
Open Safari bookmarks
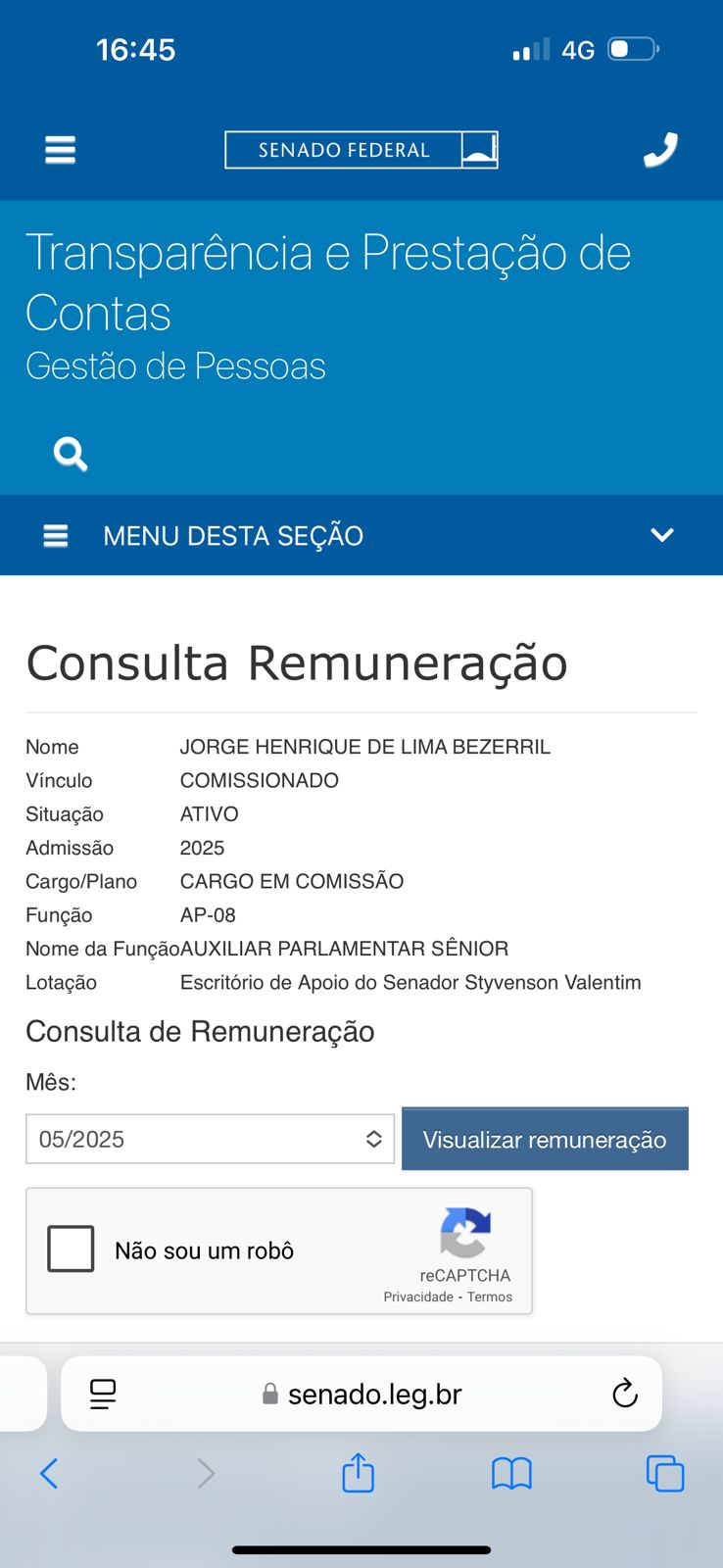click(511, 1473)
